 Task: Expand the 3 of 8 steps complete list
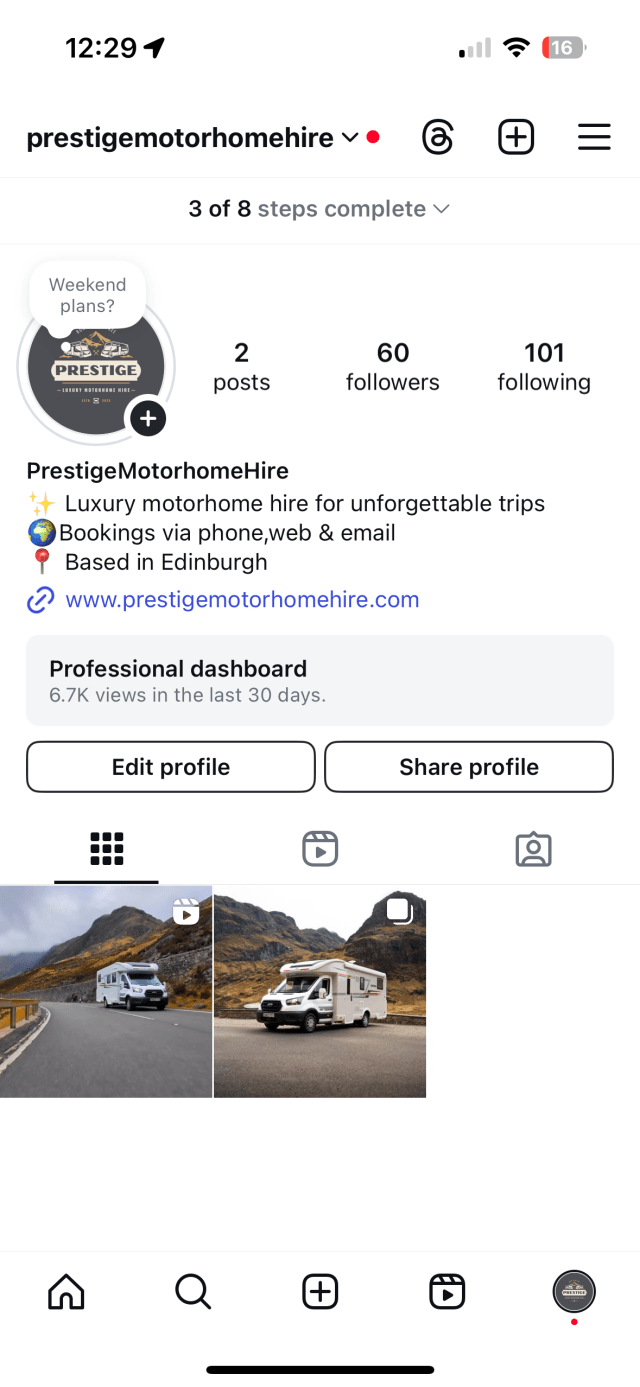coord(319,209)
